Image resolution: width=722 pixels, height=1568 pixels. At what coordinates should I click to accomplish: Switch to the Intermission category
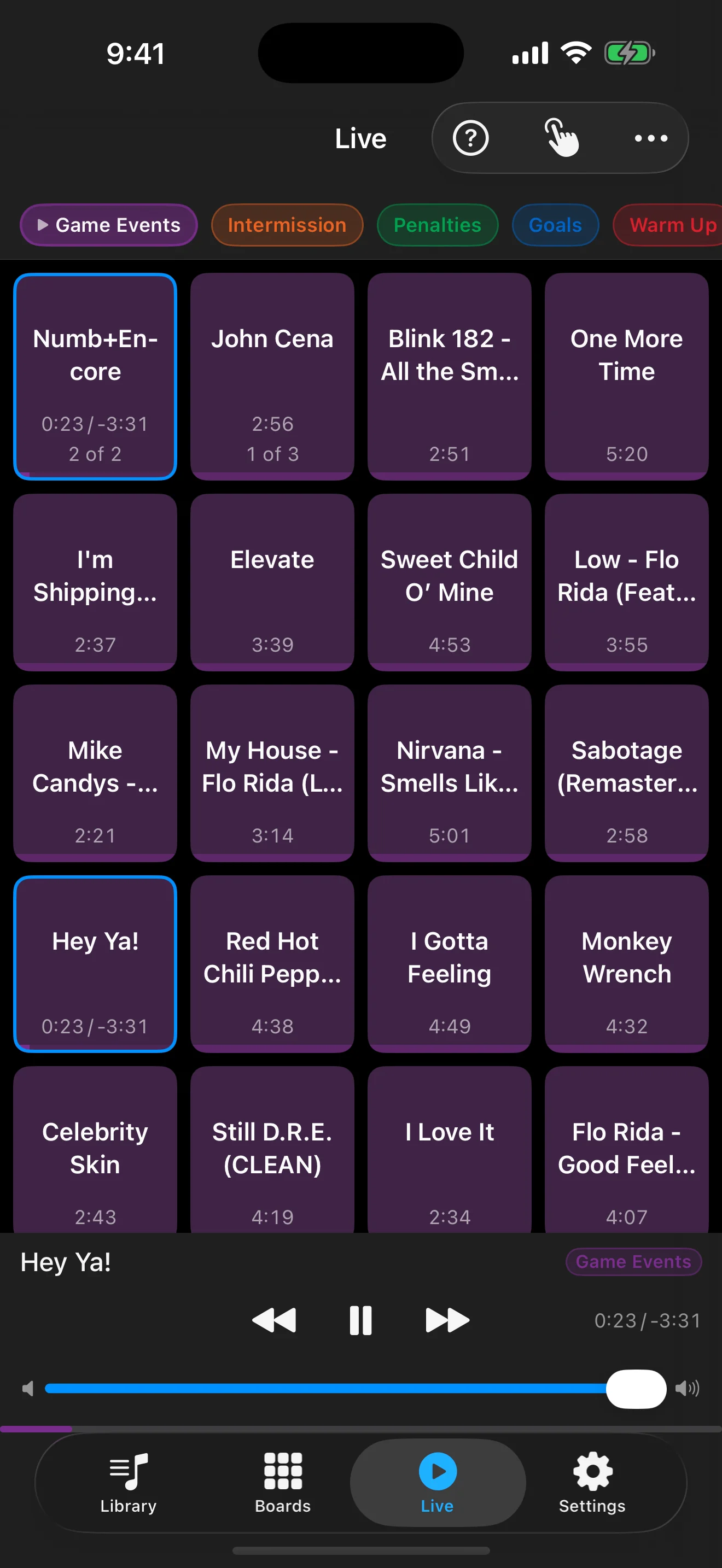click(287, 225)
